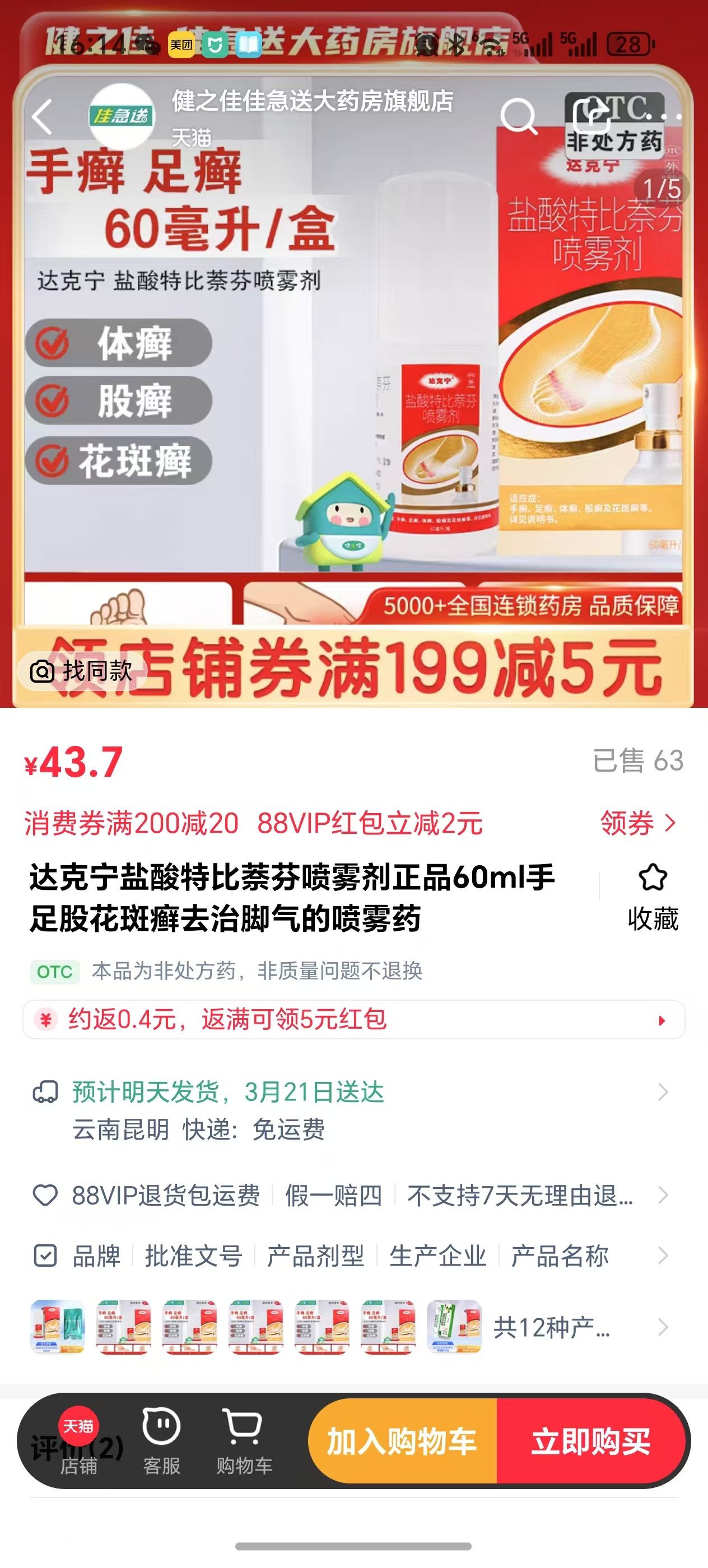Screen dimensions: 708x1568
Task: Open the 约返0.4元 red packet rebate row
Action: (x=353, y=1020)
